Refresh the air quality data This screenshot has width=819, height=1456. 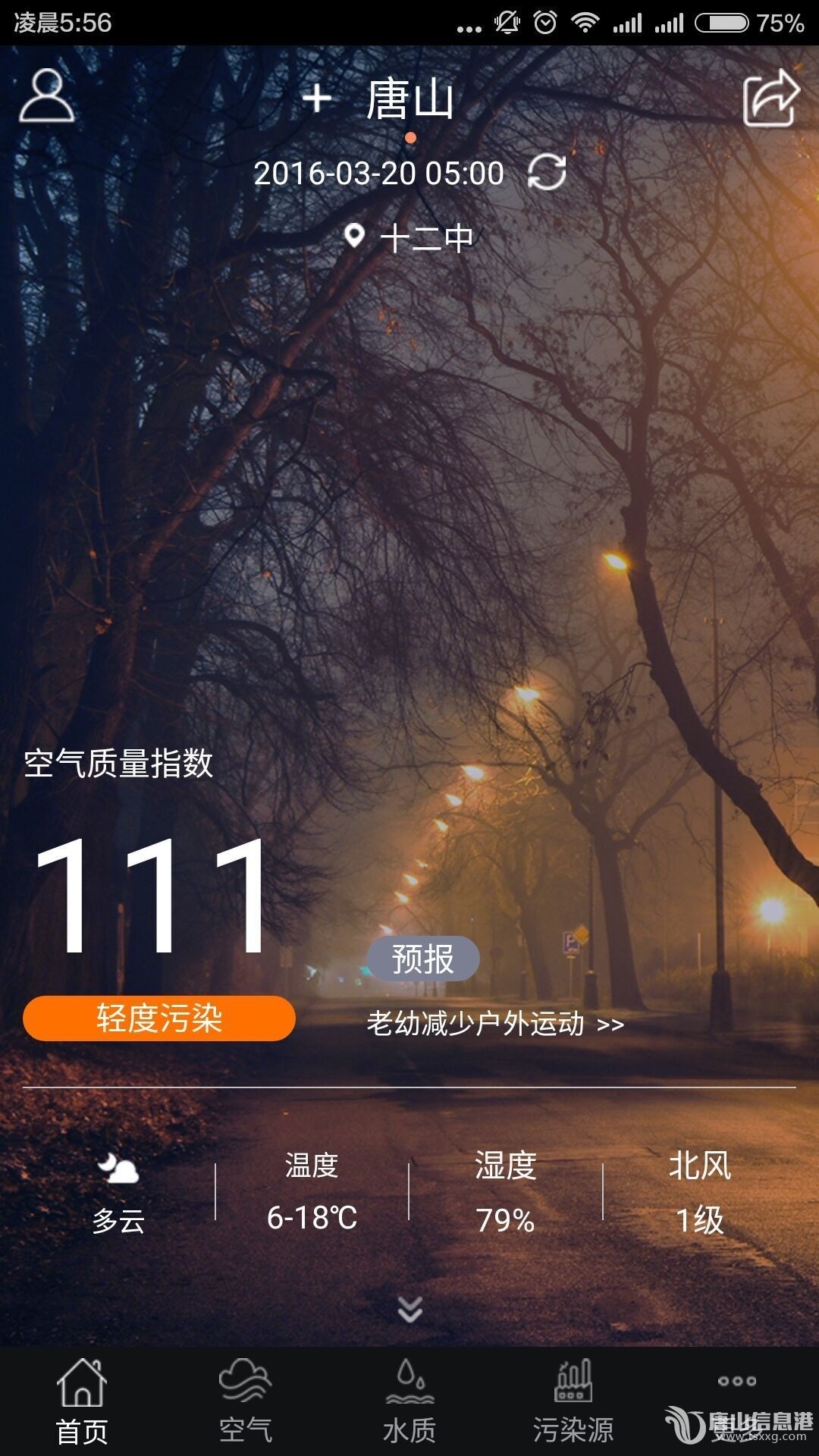[547, 172]
